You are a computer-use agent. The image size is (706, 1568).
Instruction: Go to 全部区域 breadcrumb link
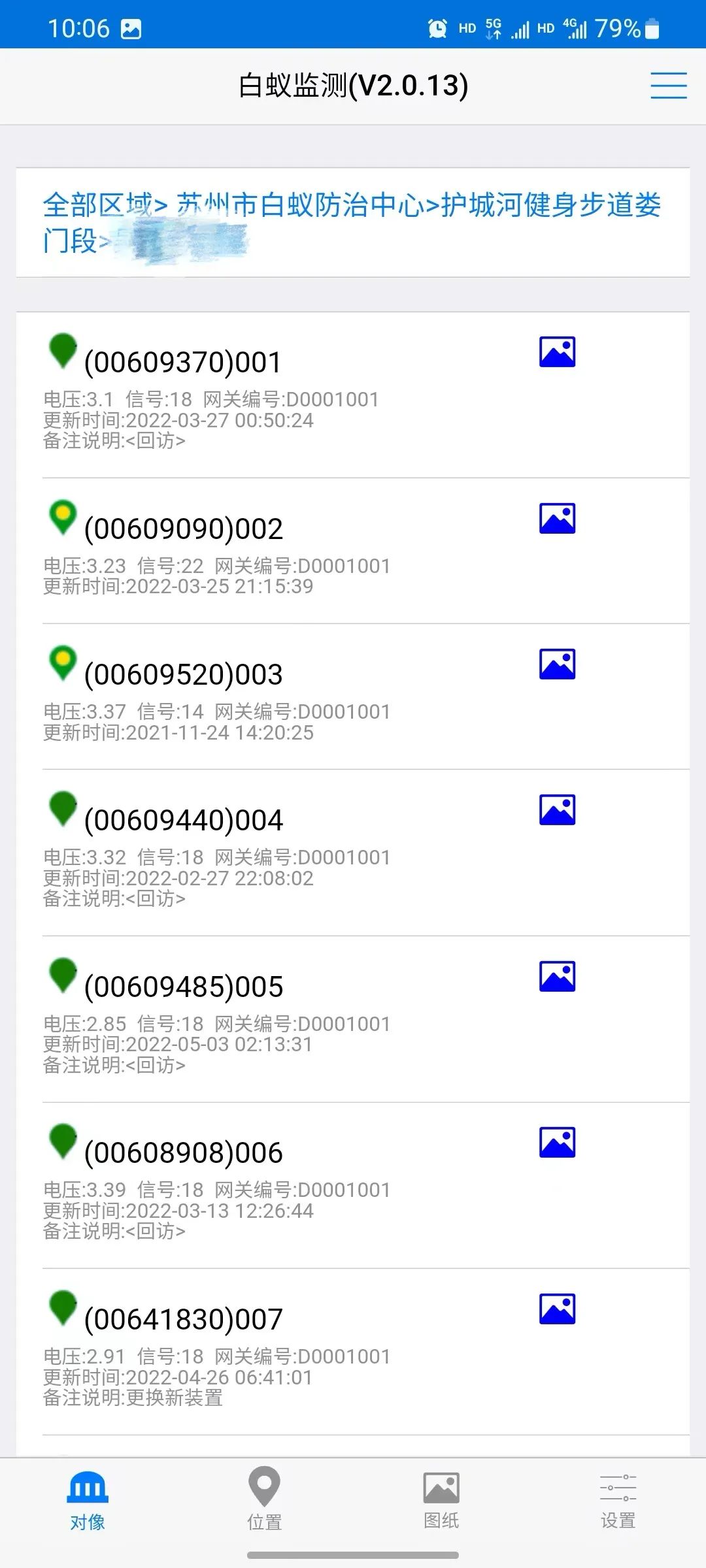point(97,205)
